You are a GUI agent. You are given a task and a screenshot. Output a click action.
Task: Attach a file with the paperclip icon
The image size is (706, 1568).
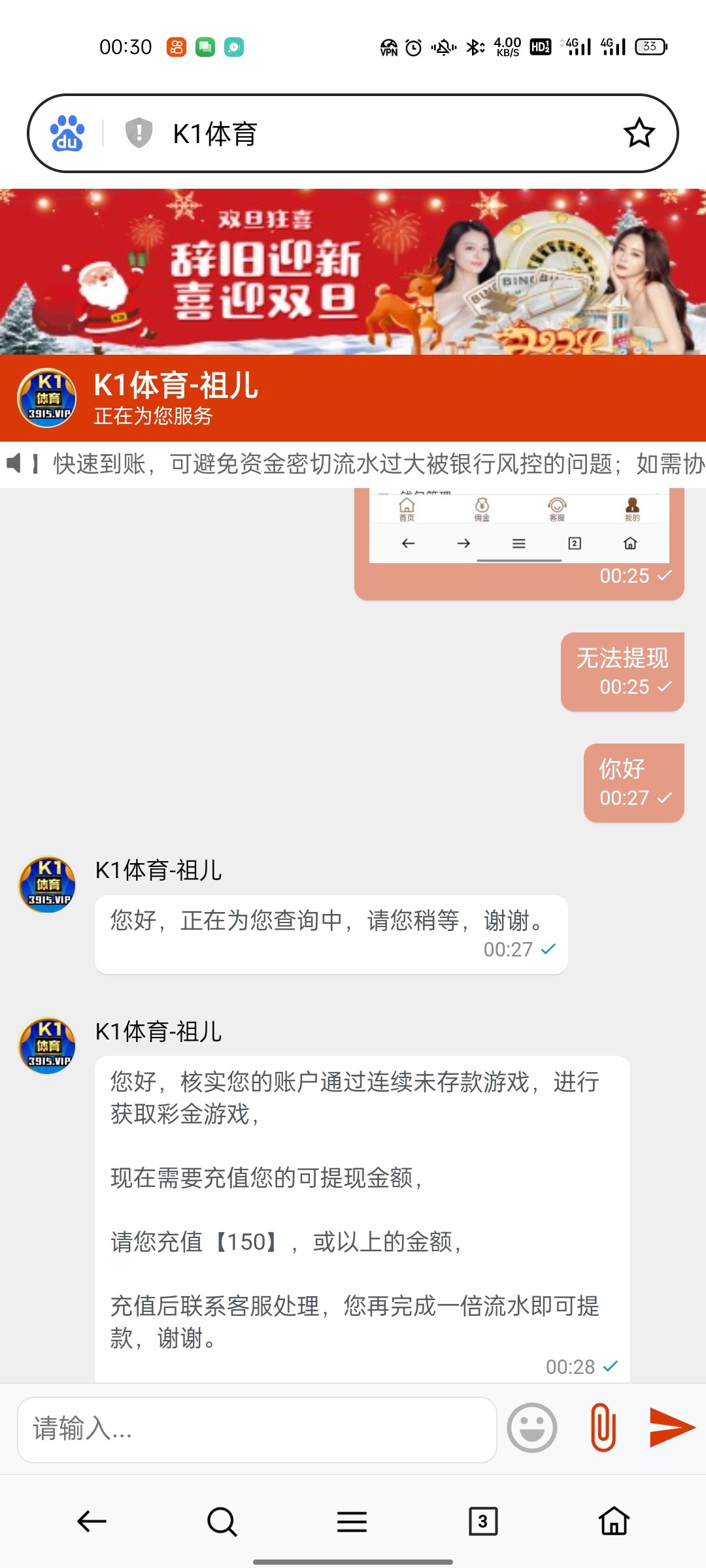coord(603,1428)
